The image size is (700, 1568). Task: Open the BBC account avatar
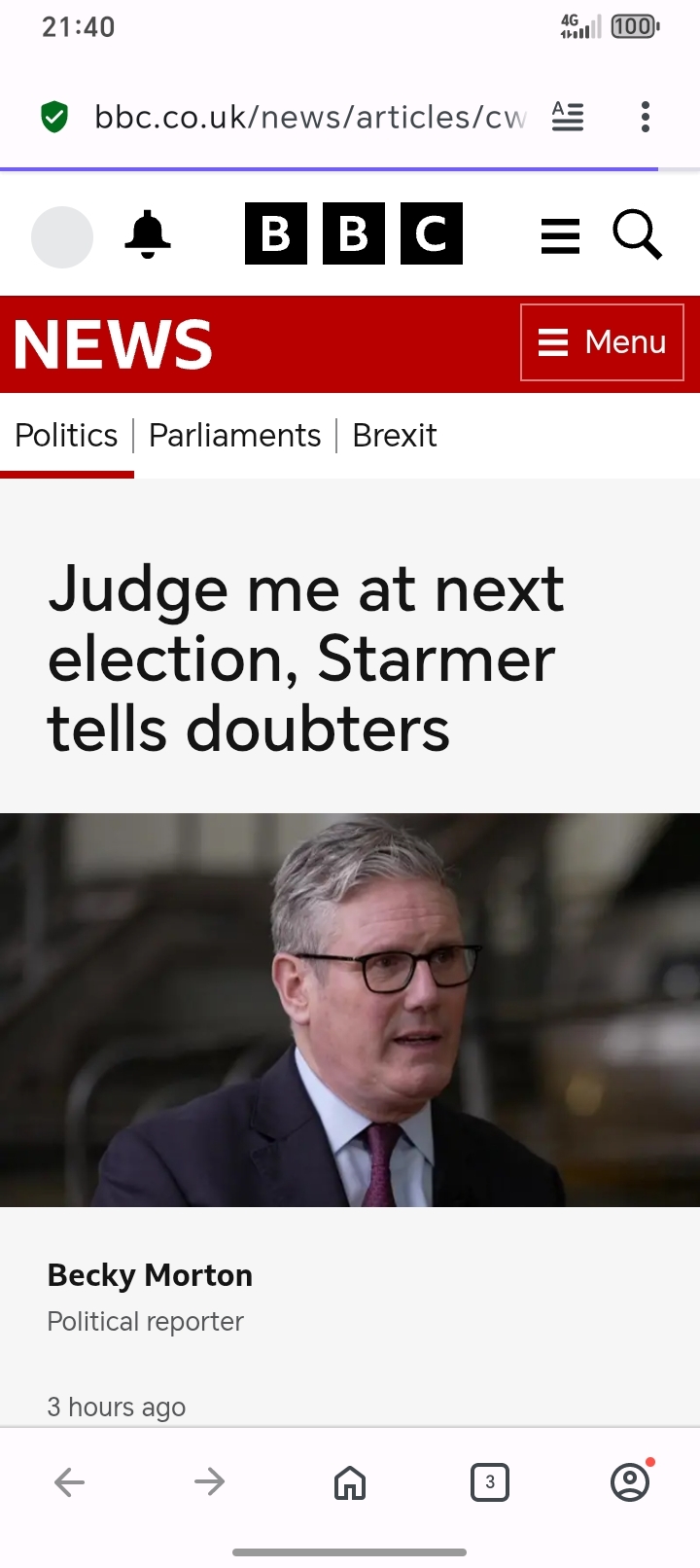pyautogui.click(x=62, y=236)
